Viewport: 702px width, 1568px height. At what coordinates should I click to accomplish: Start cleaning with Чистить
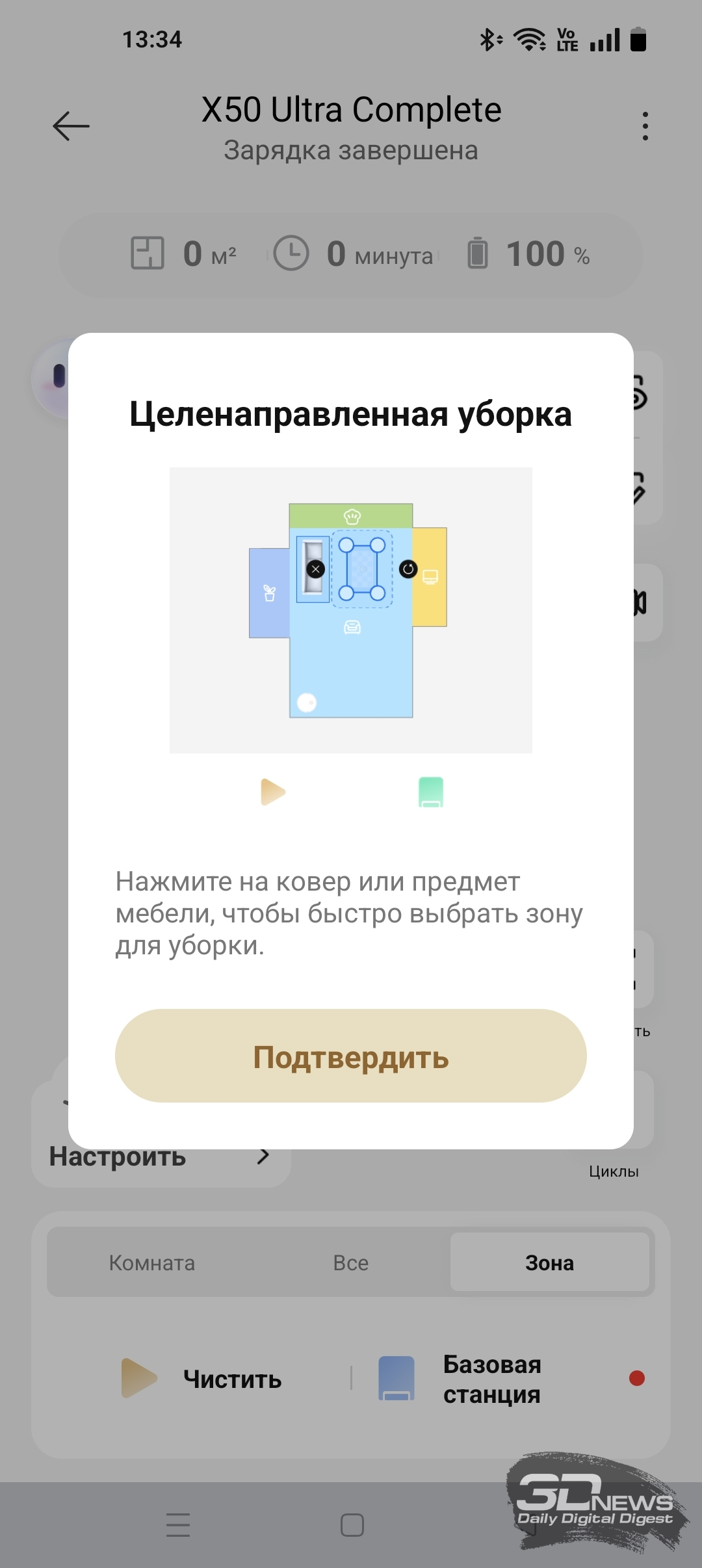[201, 1378]
